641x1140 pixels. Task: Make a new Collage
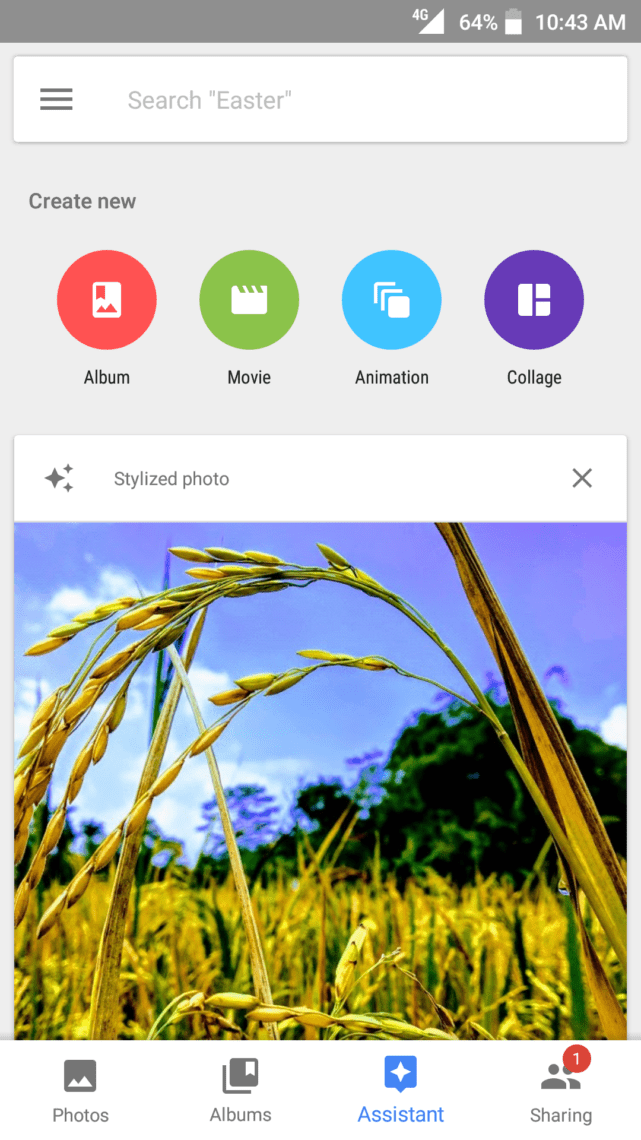[534, 300]
